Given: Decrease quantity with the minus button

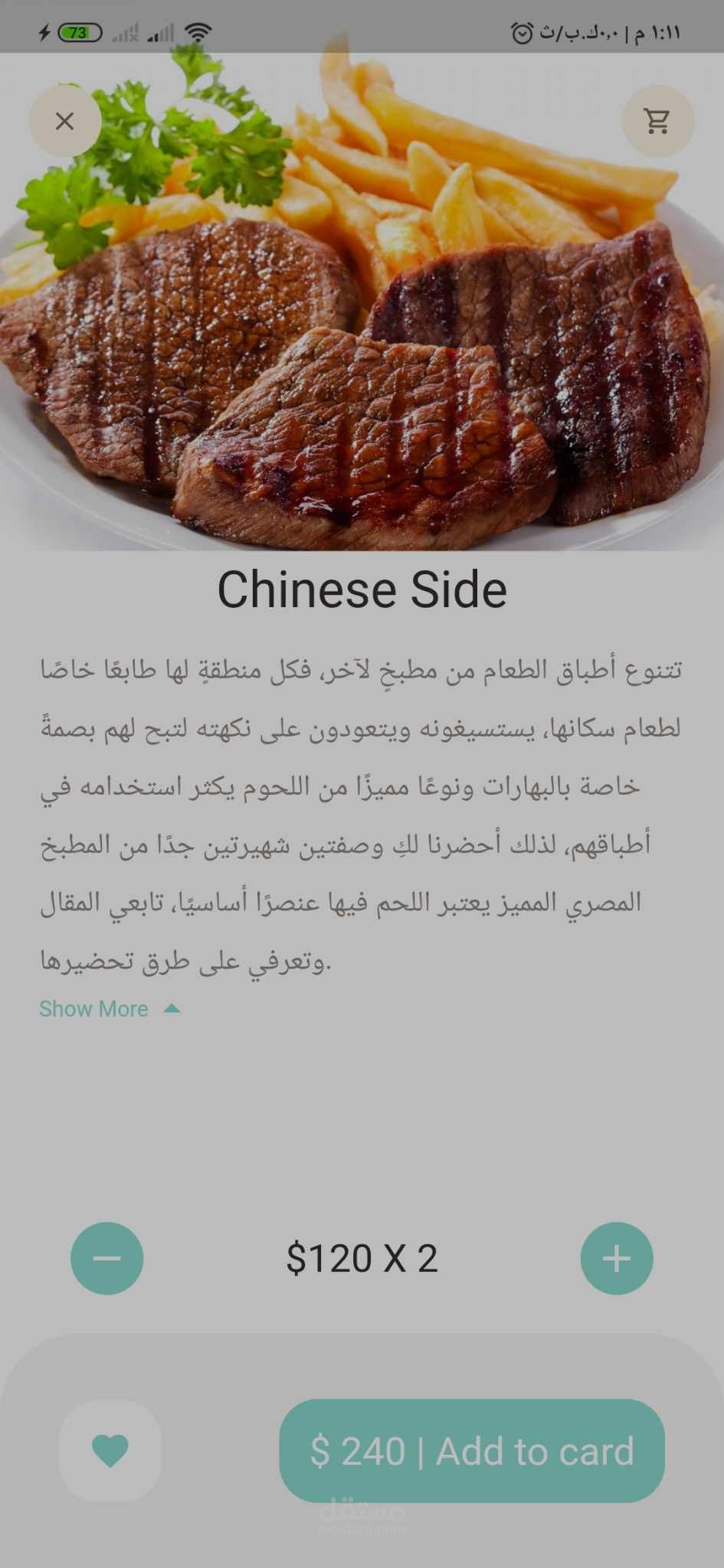Looking at the screenshot, I should click(107, 1258).
